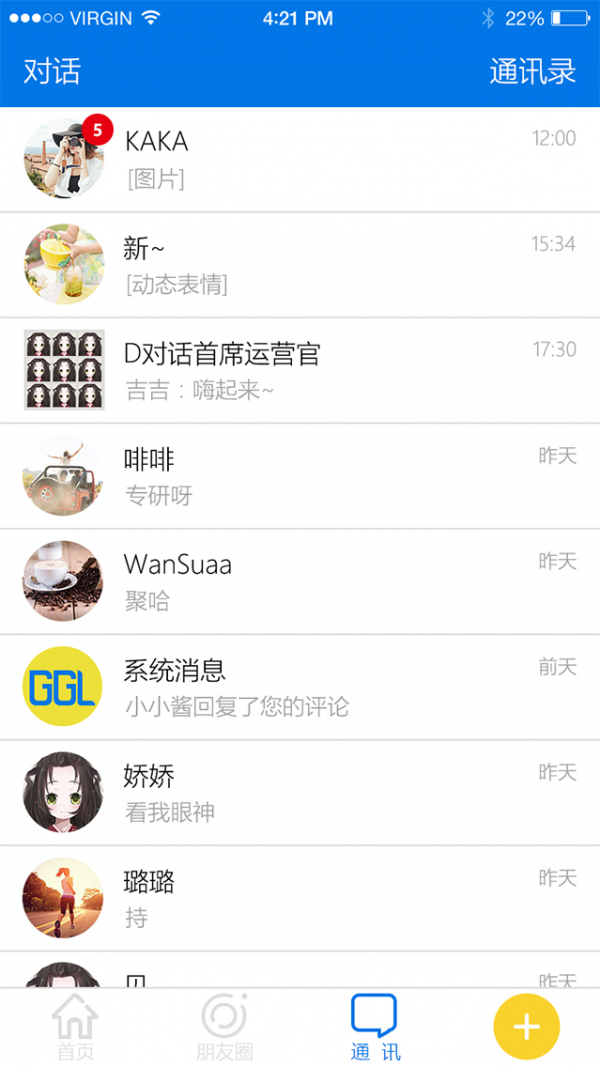Go to the 首页 home tab
Viewport: 600px width, 1067px height.
coord(75,1028)
